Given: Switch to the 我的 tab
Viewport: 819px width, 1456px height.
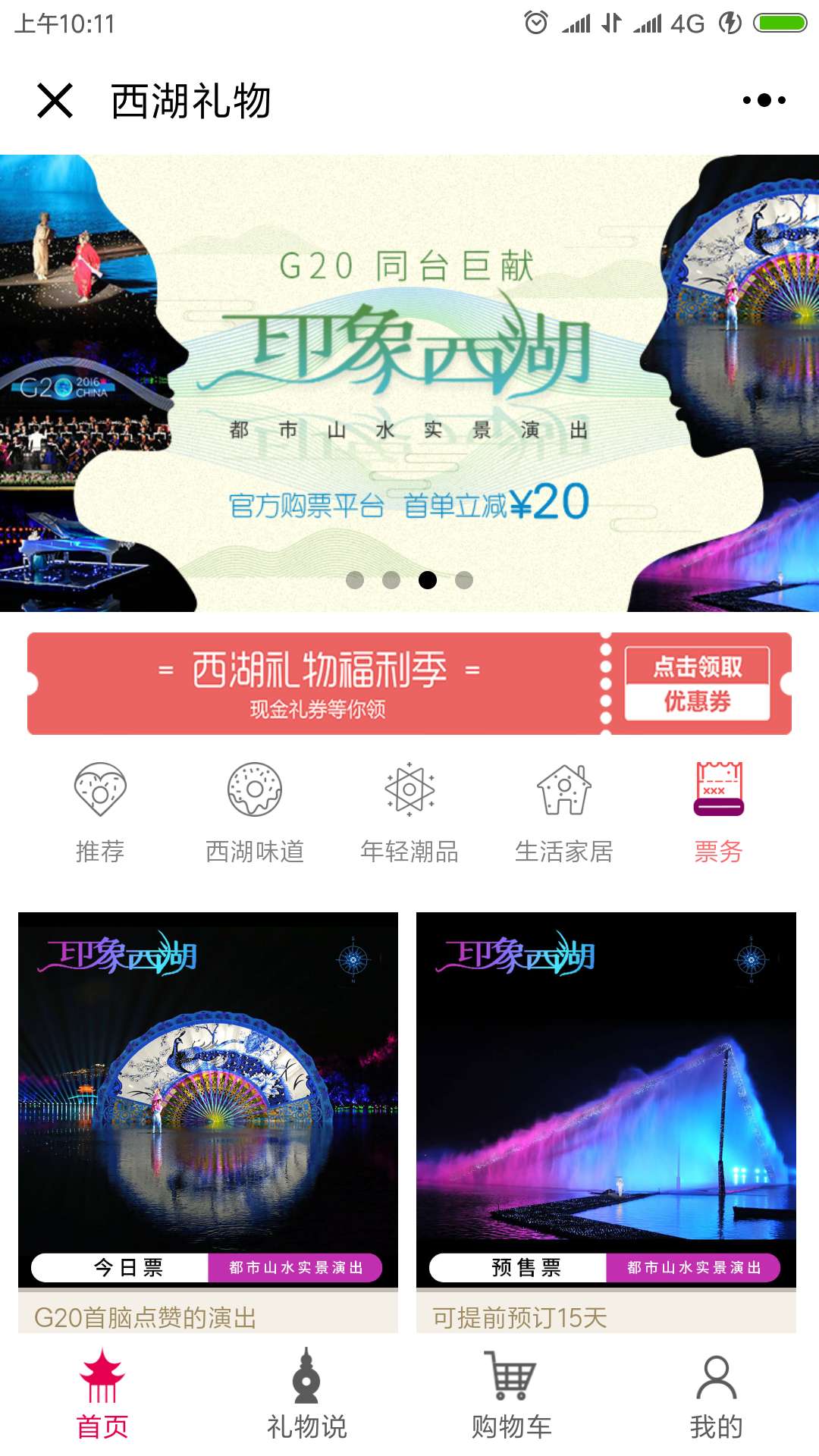Looking at the screenshot, I should tap(717, 1395).
